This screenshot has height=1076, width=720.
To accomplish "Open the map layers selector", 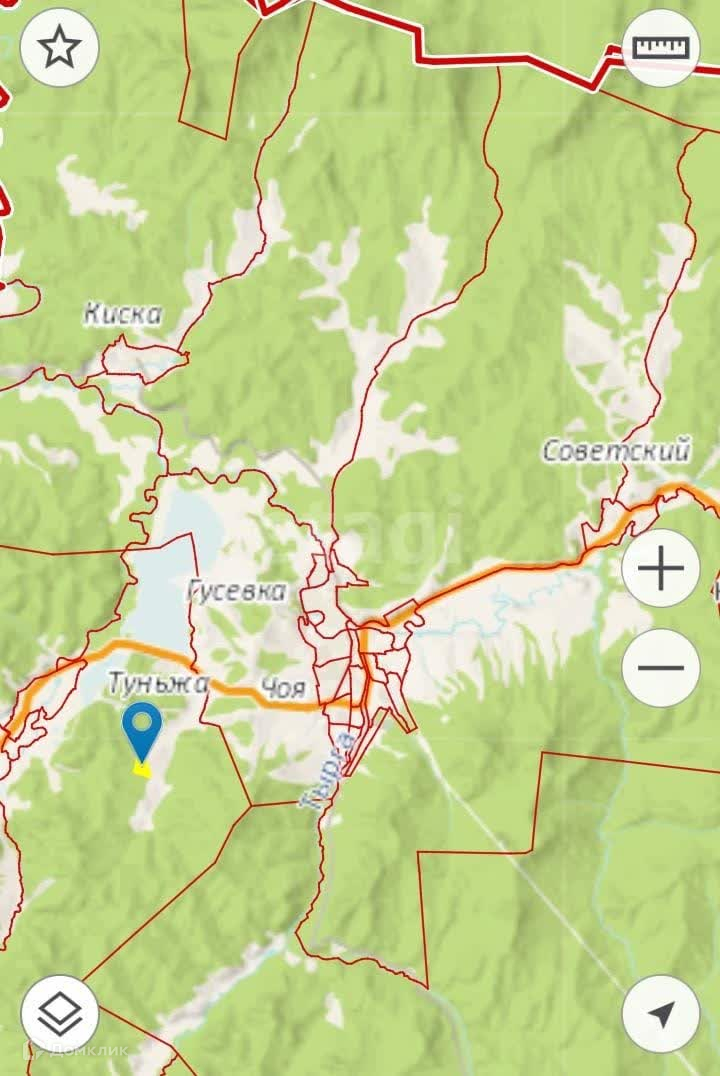I will point(60,1014).
